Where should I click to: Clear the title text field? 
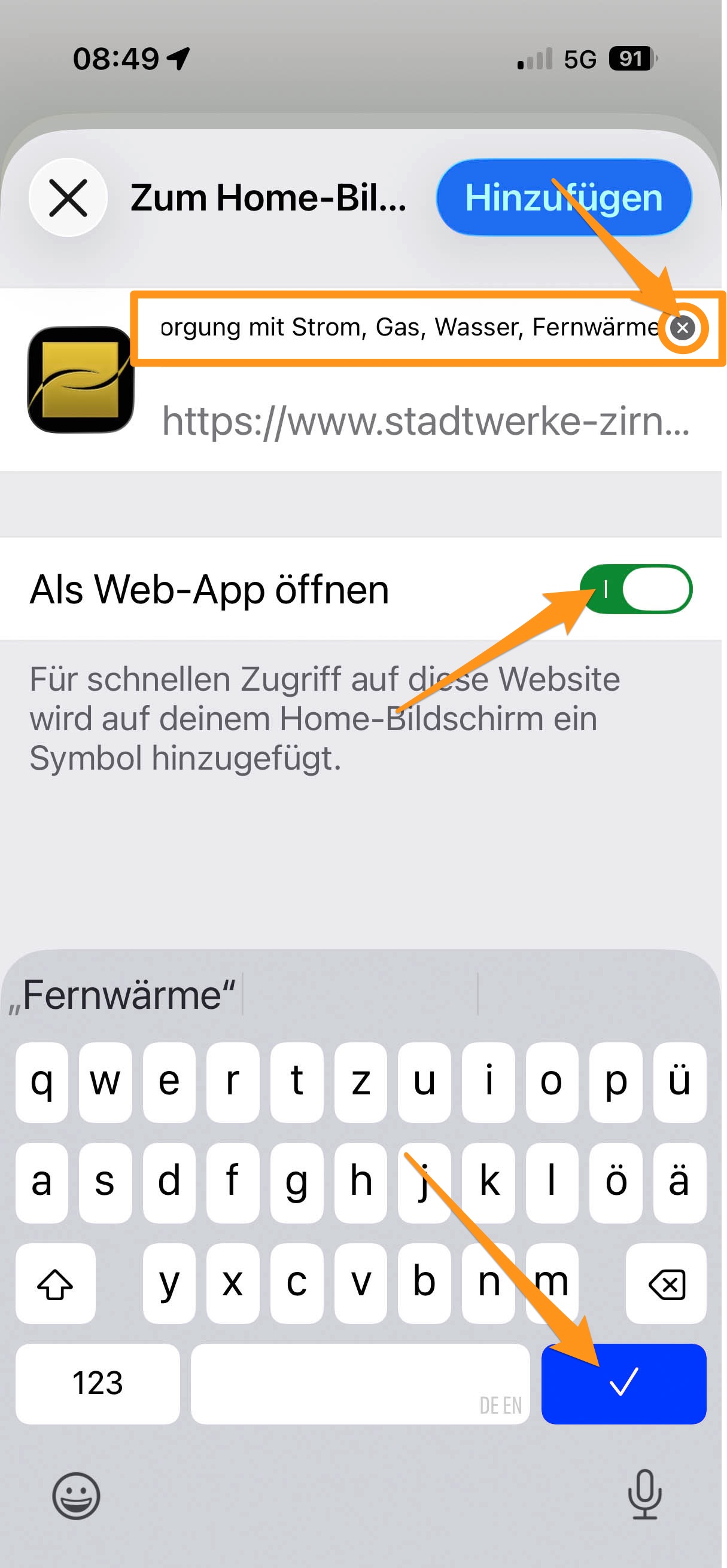(x=683, y=328)
